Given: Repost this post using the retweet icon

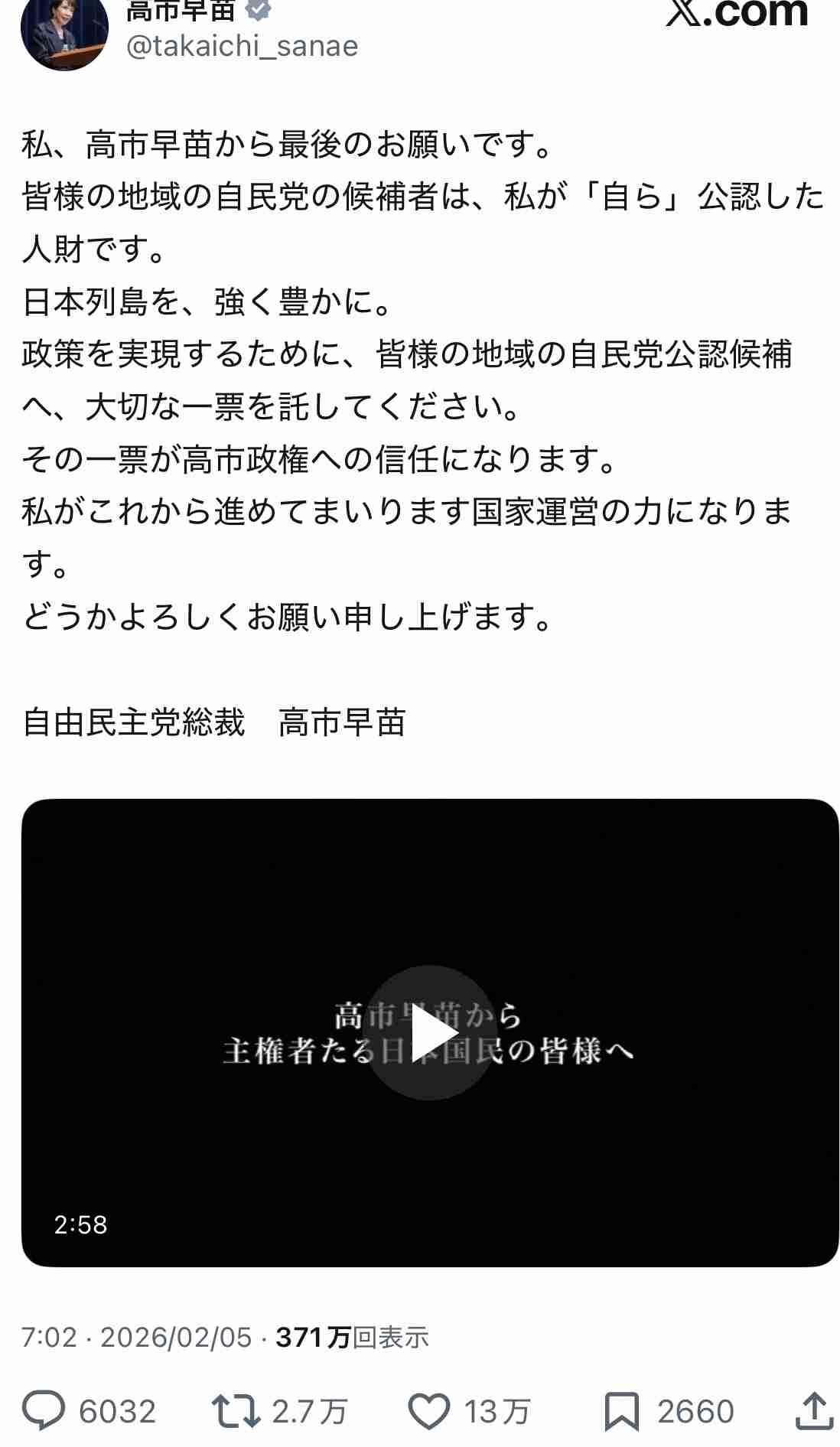Looking at the screenshot, I should click(236, 1411).
